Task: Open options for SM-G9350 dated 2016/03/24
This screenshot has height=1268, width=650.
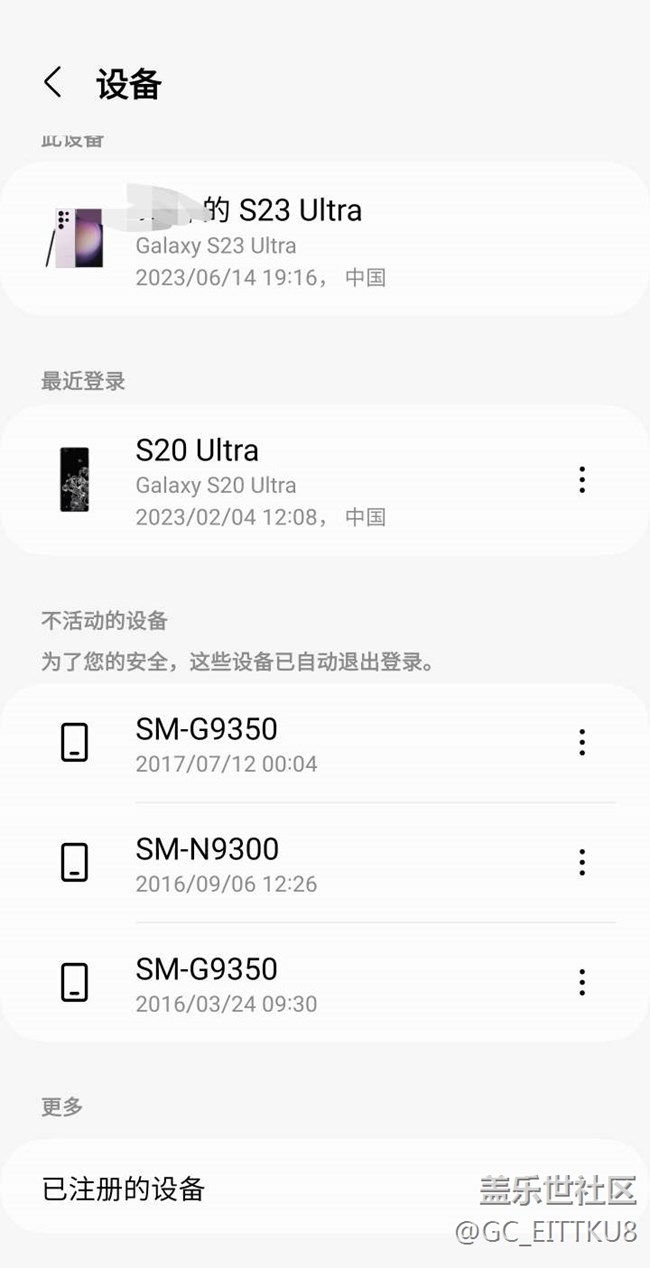Action: [582, 983]
